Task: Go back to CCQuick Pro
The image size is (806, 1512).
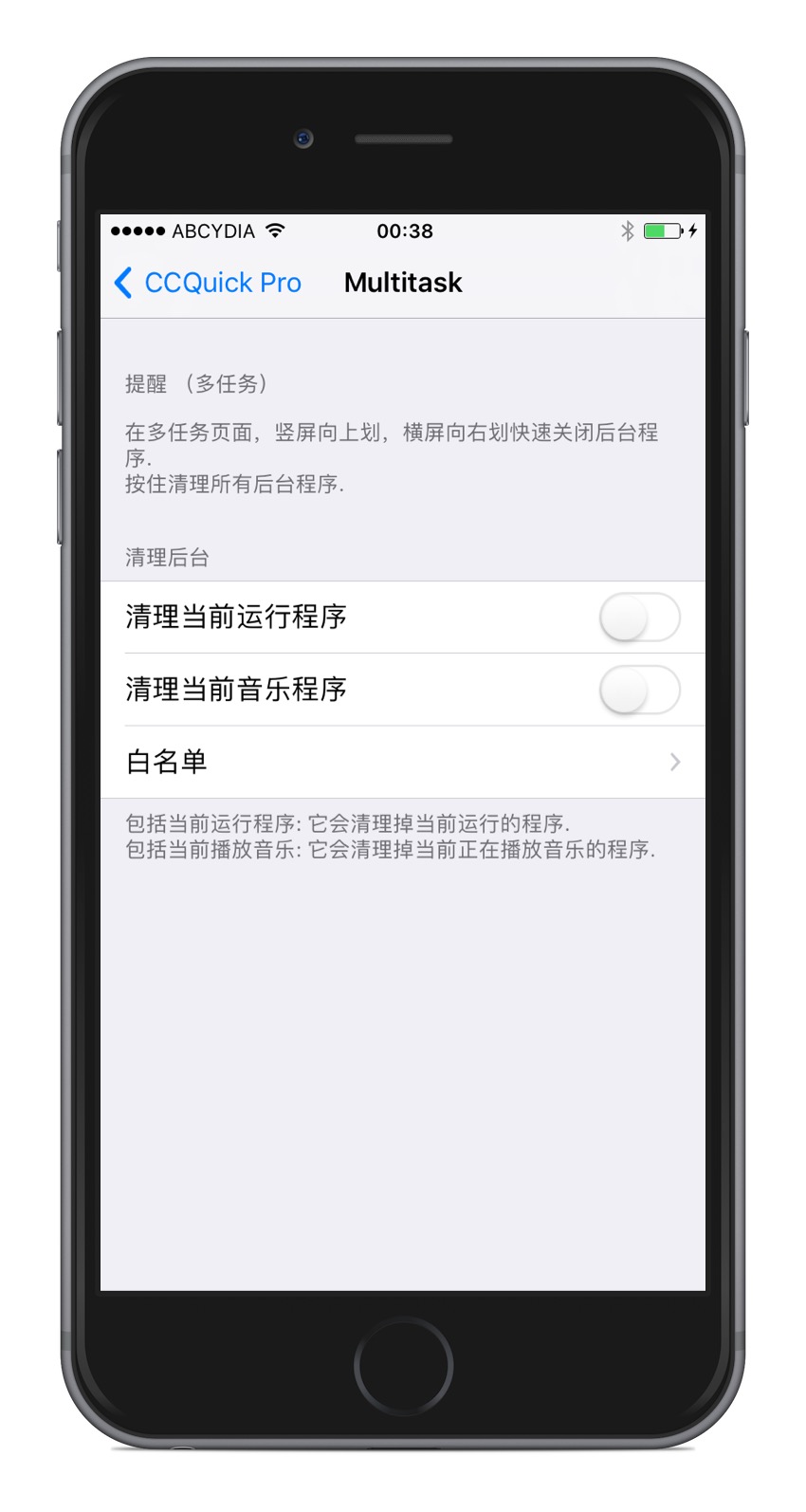Action: pos(208,283)
